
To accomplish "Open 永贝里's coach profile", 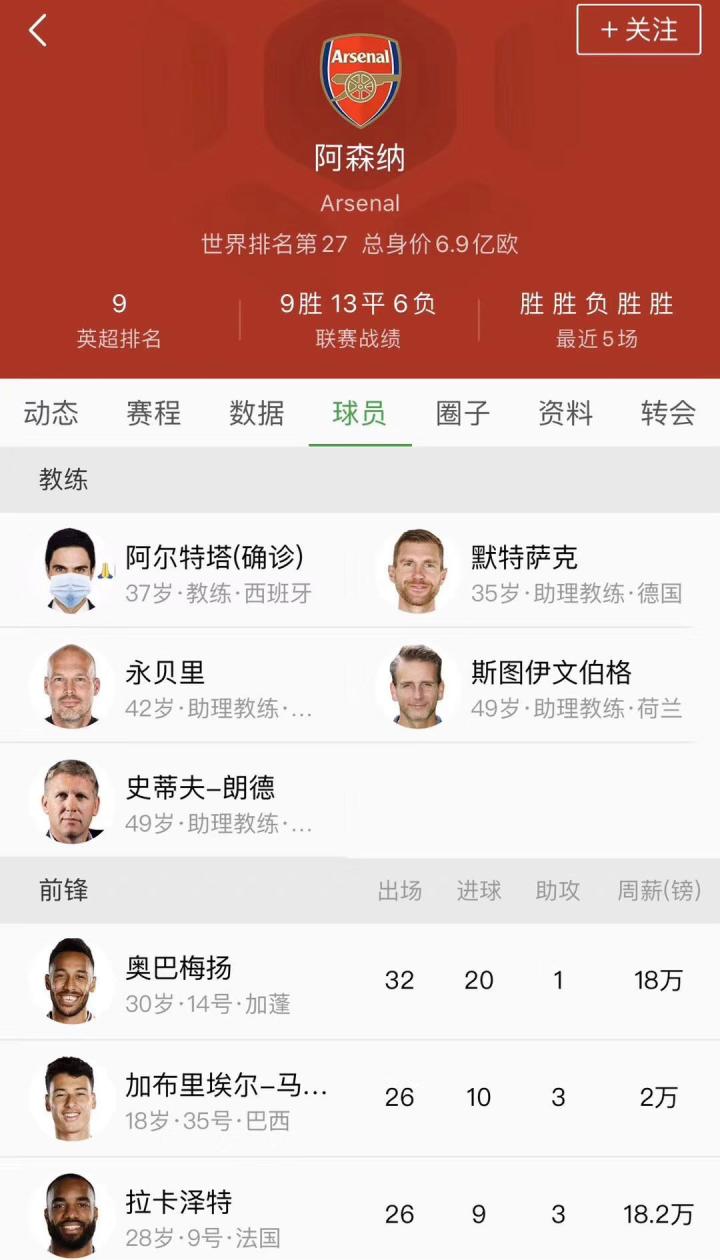I will point(180,687).
